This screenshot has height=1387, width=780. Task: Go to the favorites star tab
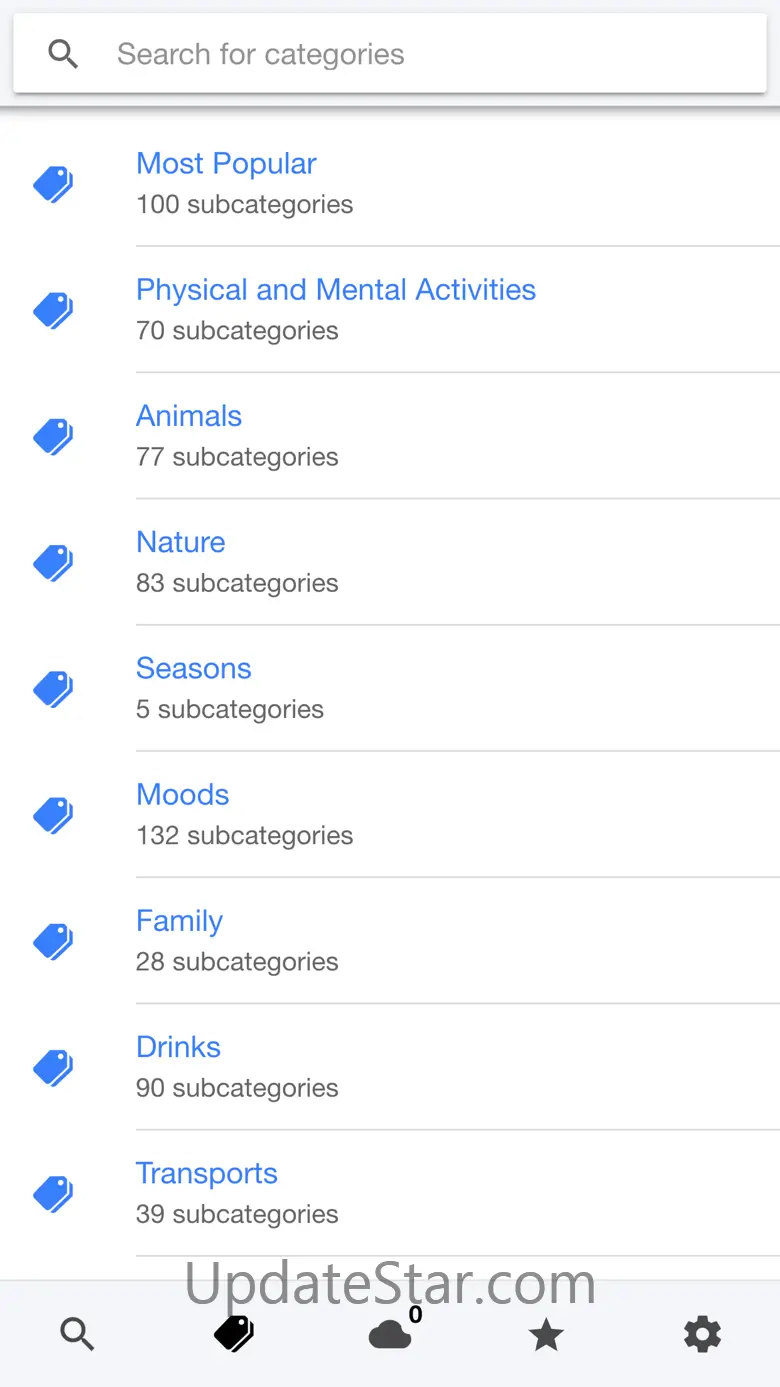point(546,1334)
